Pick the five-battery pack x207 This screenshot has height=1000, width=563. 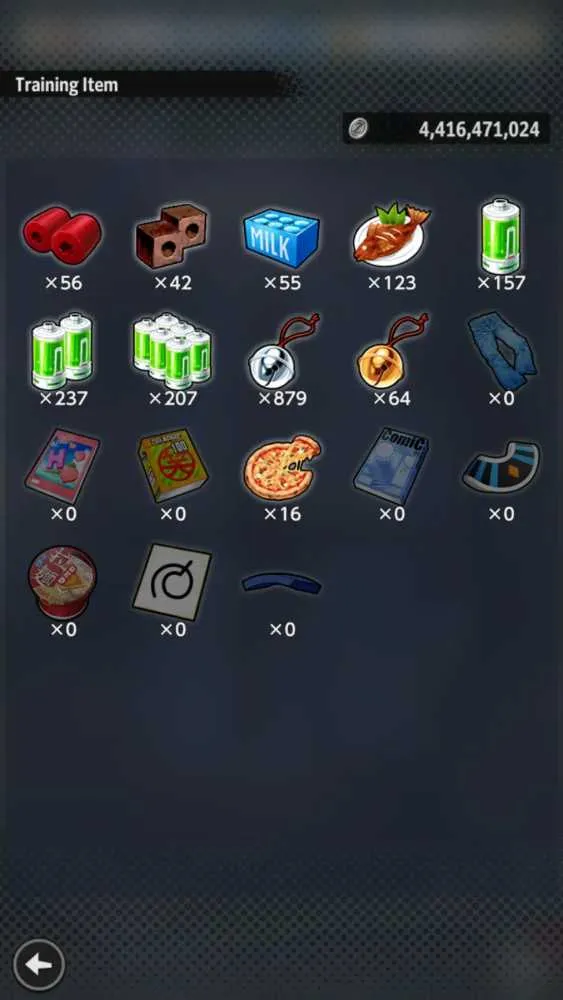click(x=172, y=350)
